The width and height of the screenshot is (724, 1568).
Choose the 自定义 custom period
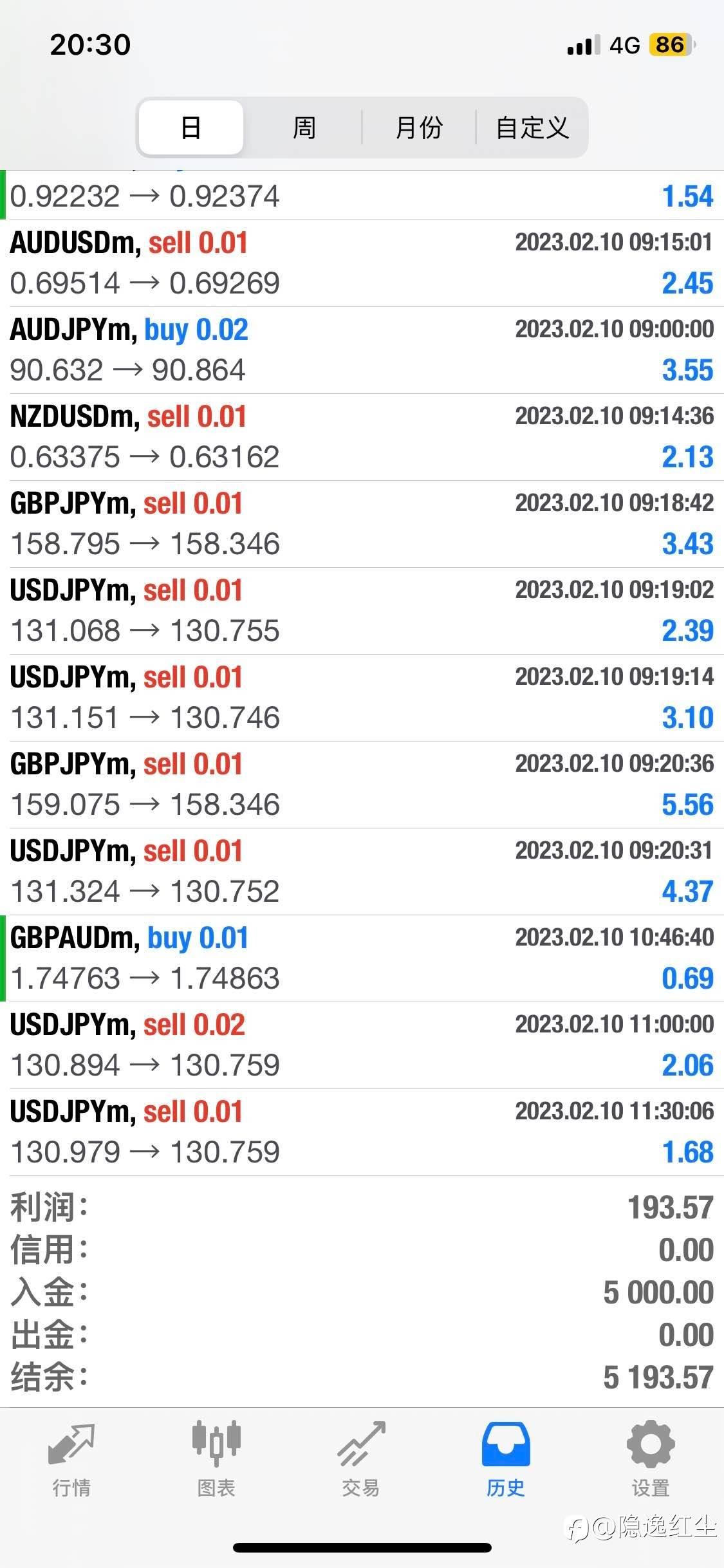tap(532, 127)
